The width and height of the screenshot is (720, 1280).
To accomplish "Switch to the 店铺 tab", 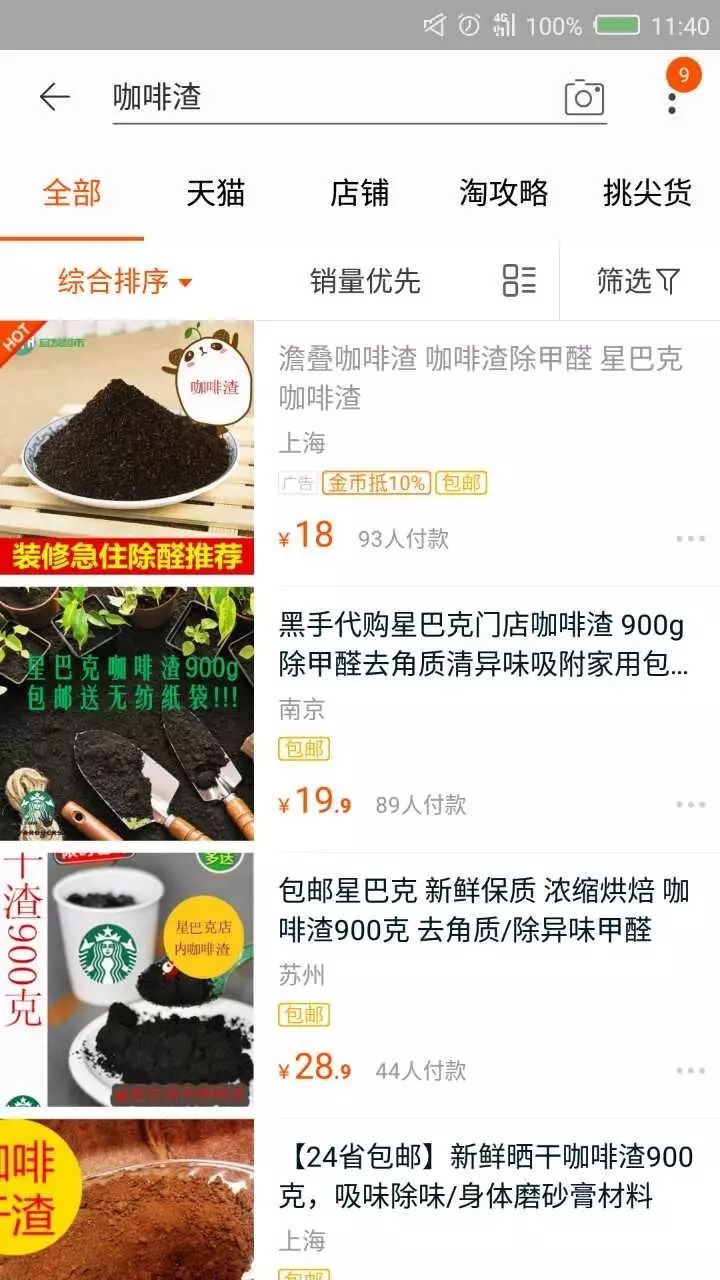I will (360, 193).
